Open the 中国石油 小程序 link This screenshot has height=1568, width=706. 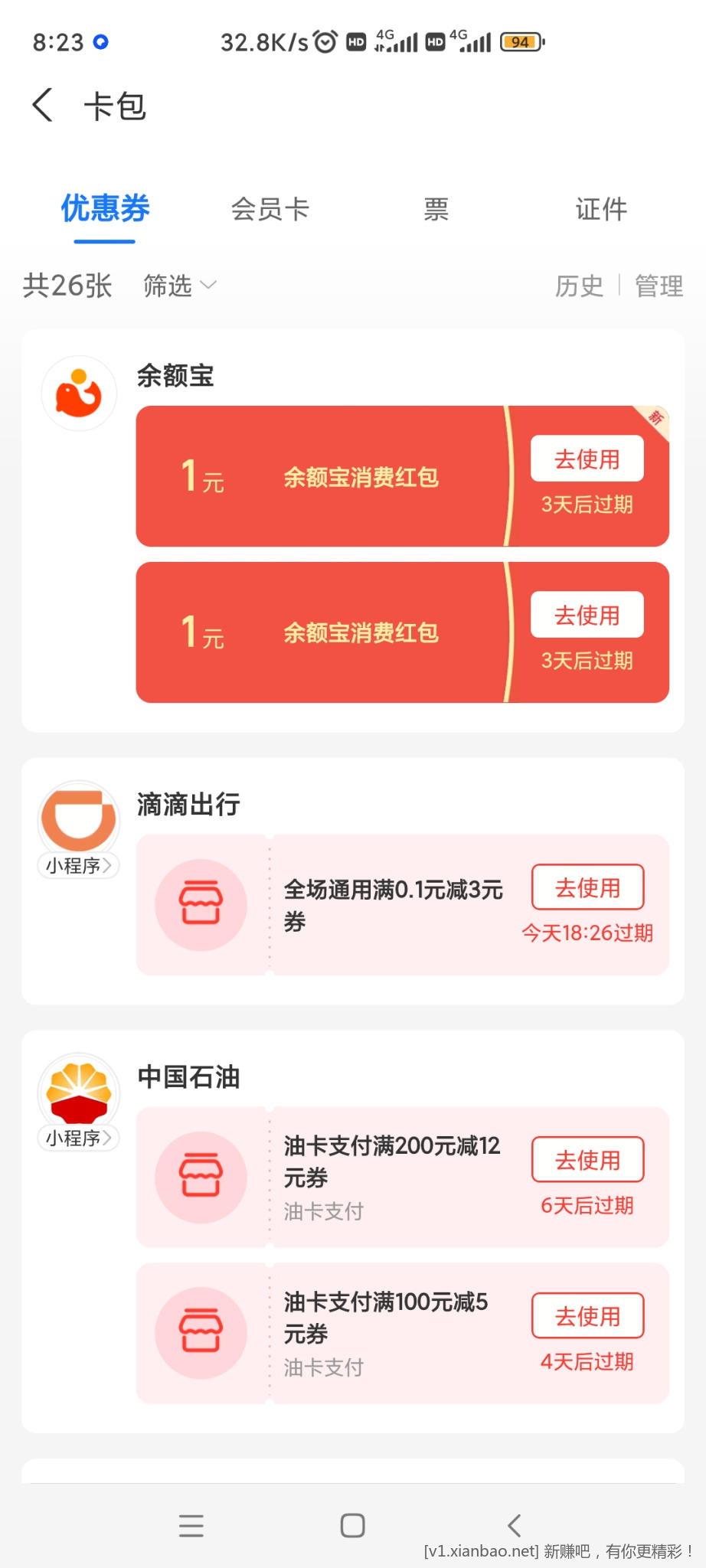pos(78,1138)
